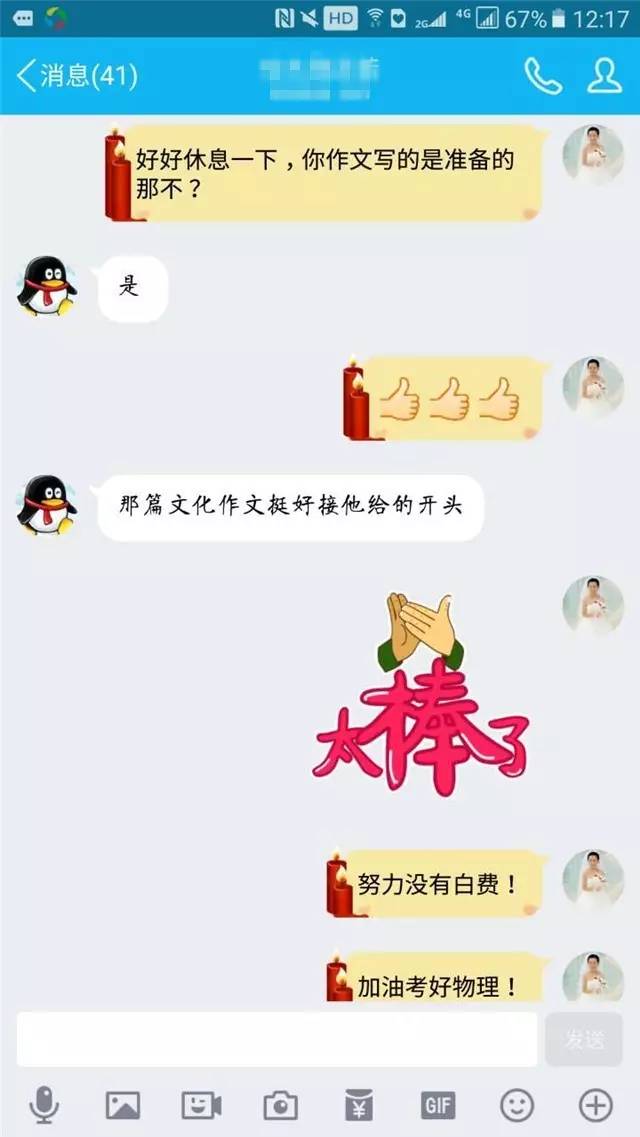Screen dimensions: 640x1137
Task: Open the contact's profile details
Action: click(604, 76)
